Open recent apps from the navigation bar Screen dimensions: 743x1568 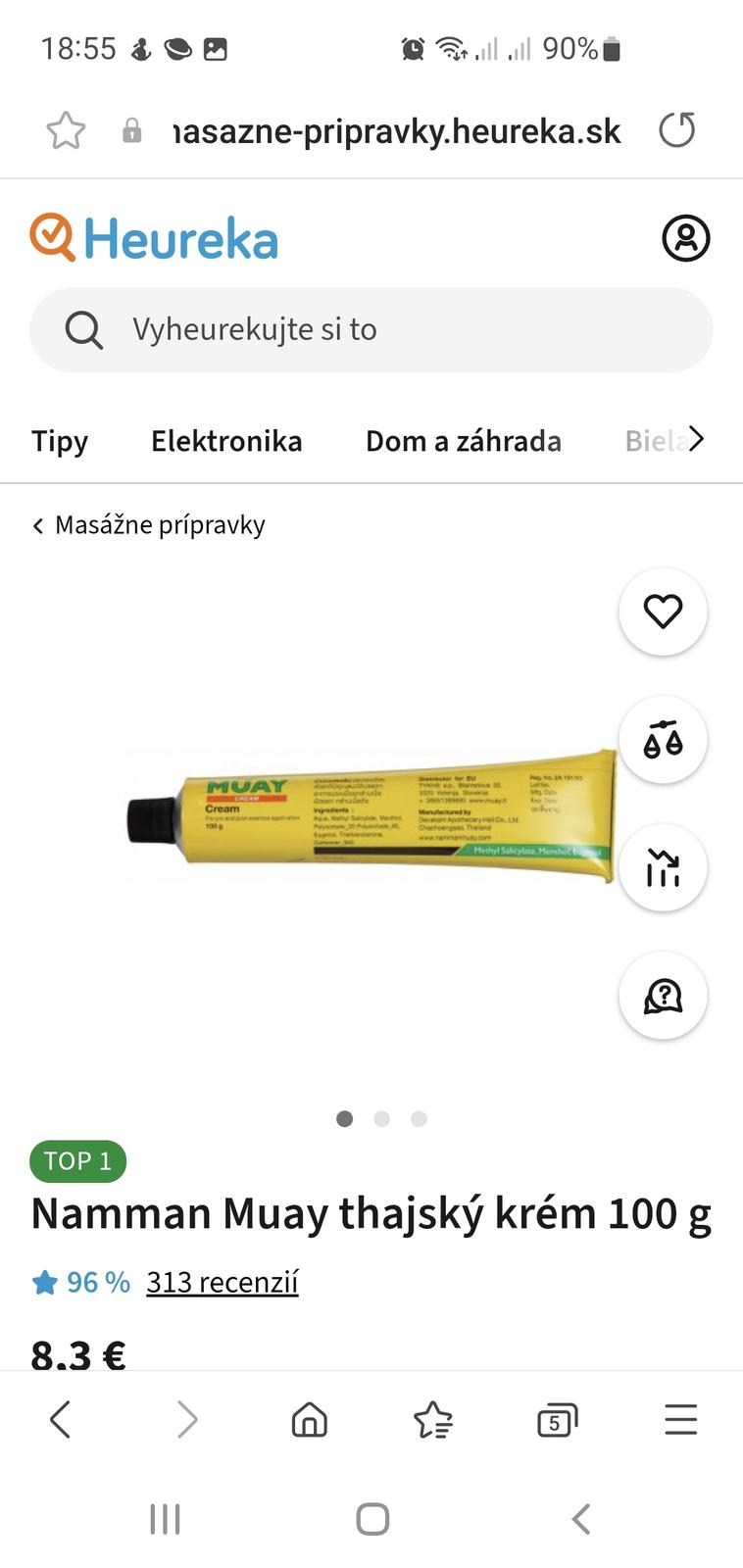(165, 1519)
